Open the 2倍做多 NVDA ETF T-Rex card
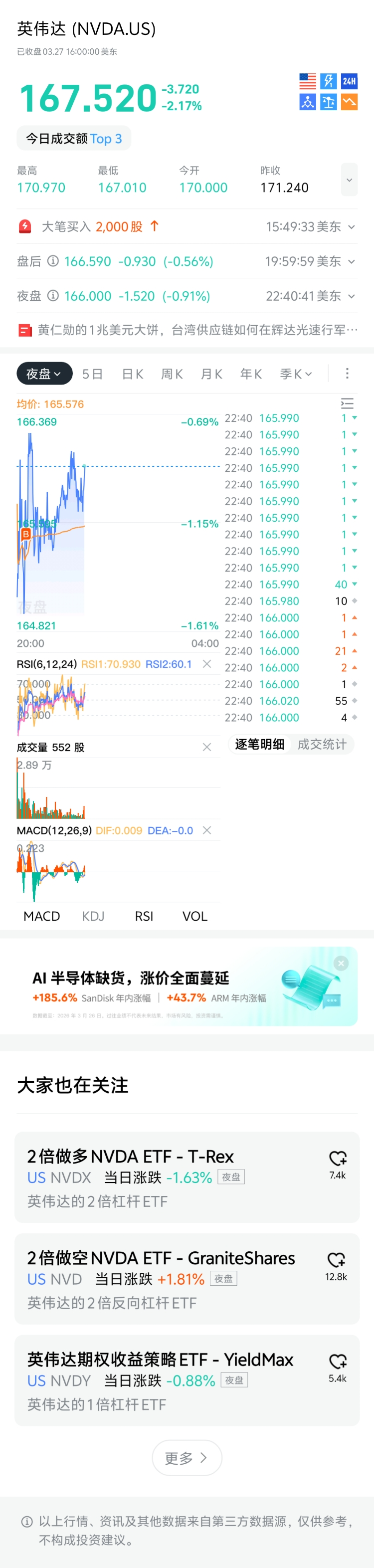Viewport: 374px width, 1568px height. (170, 1177)
